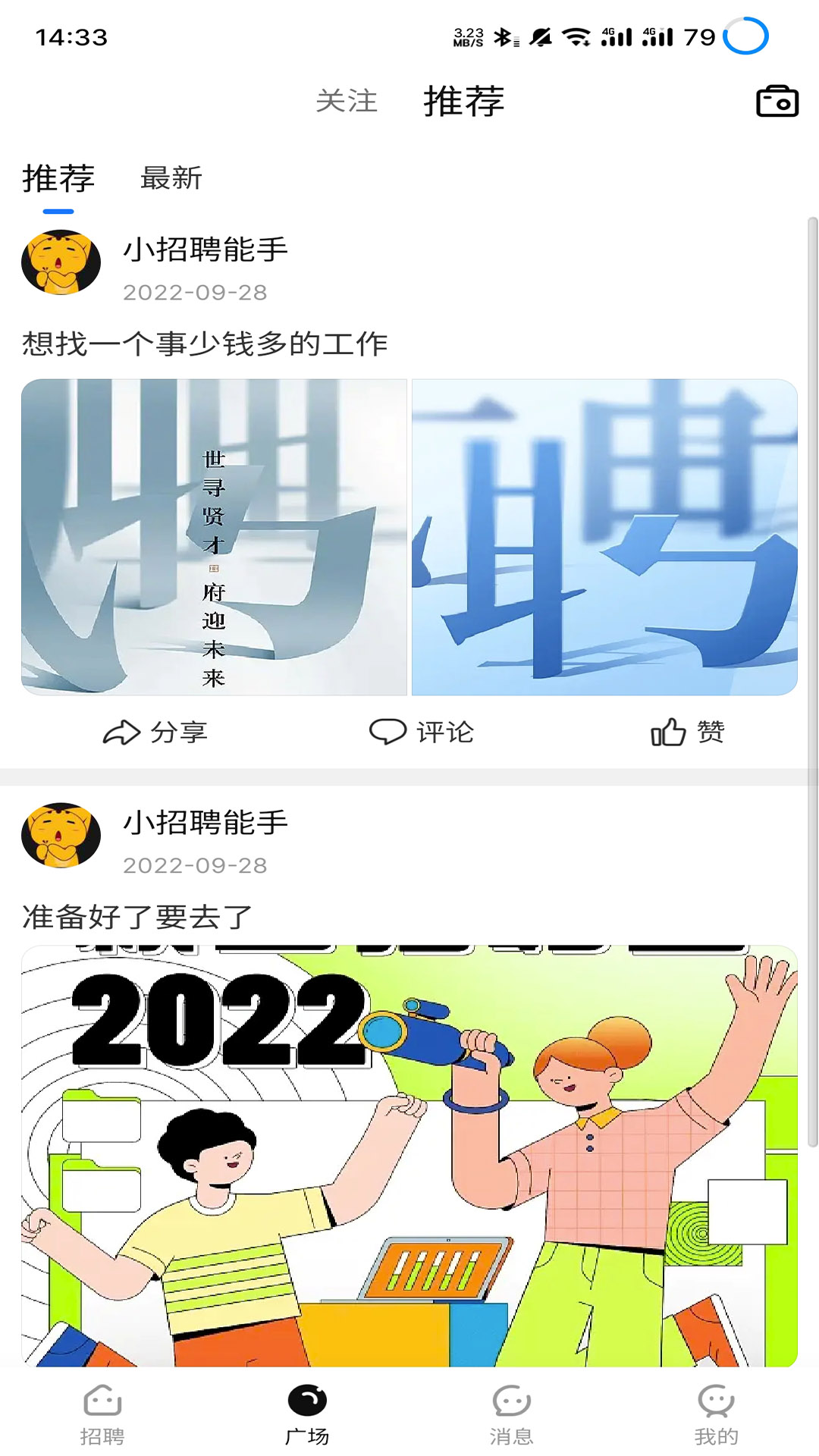Switch to the 最新 sub-tab
This screenshot has width=819, height=1456.
(171, 179)
